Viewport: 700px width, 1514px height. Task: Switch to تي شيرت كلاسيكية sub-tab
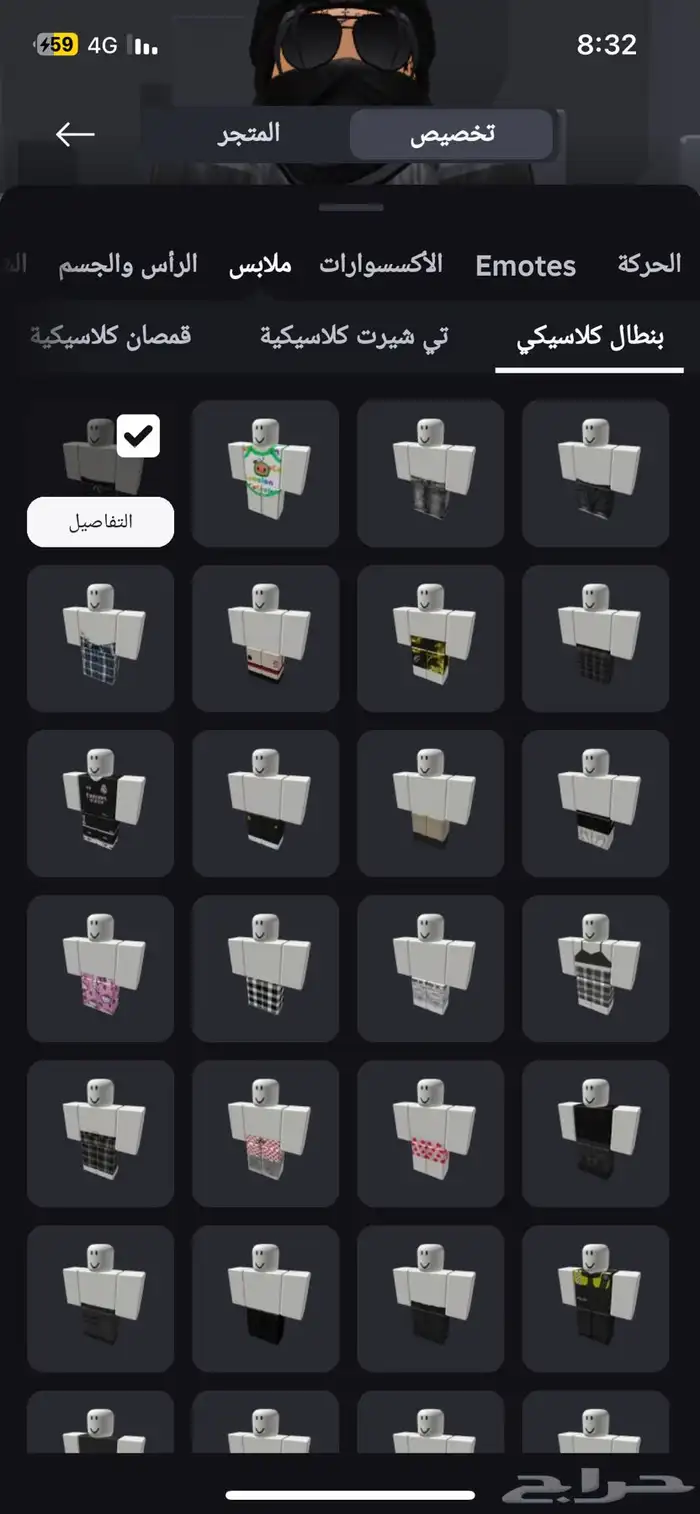click(x=354, y=336)
